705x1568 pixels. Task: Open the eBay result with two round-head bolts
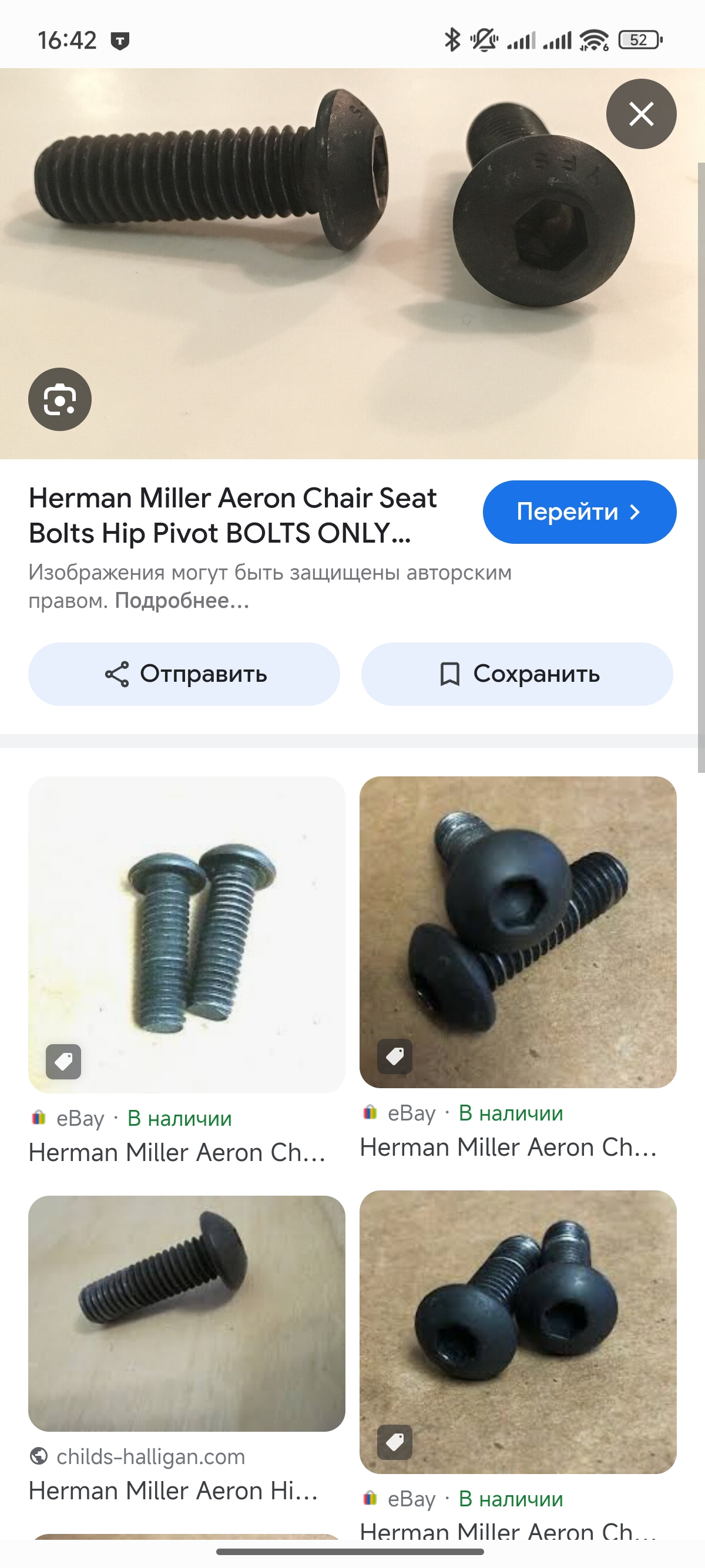click(x=518, y=1332)
